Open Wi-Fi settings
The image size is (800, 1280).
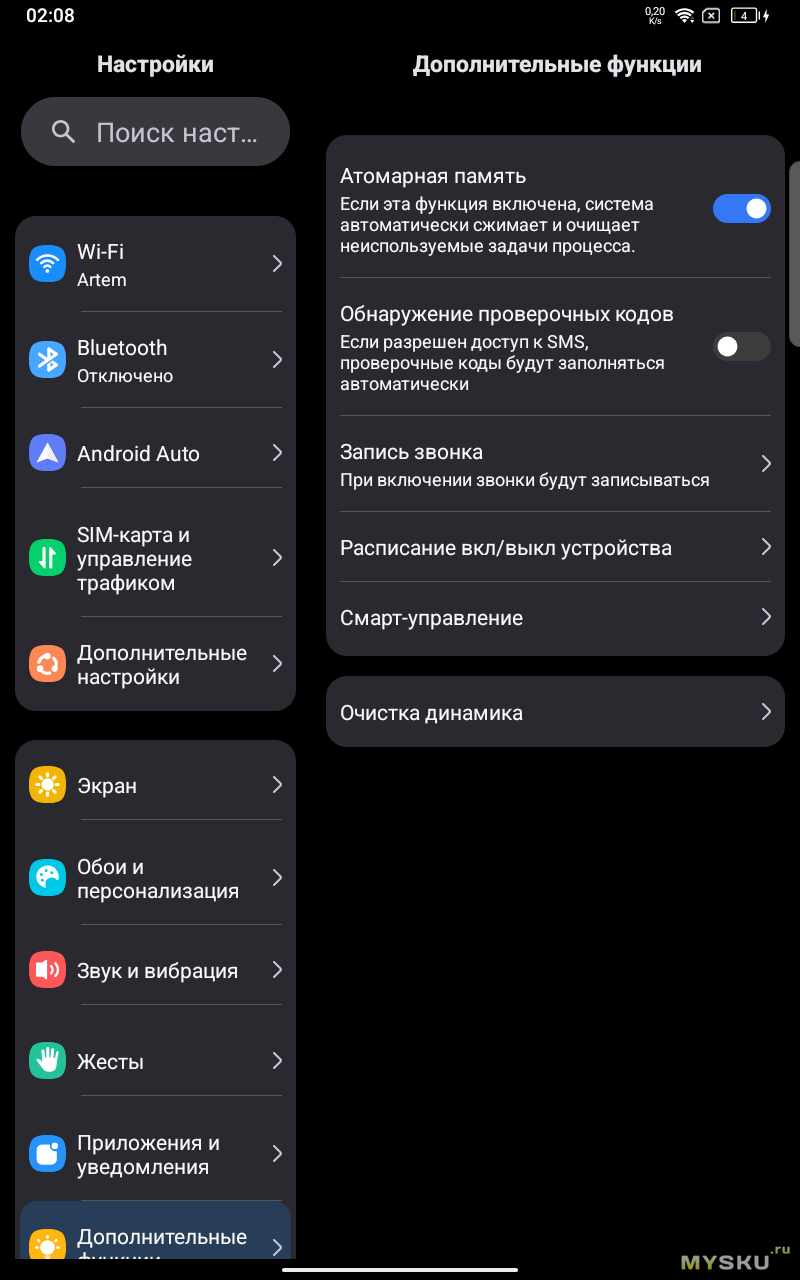155,264
